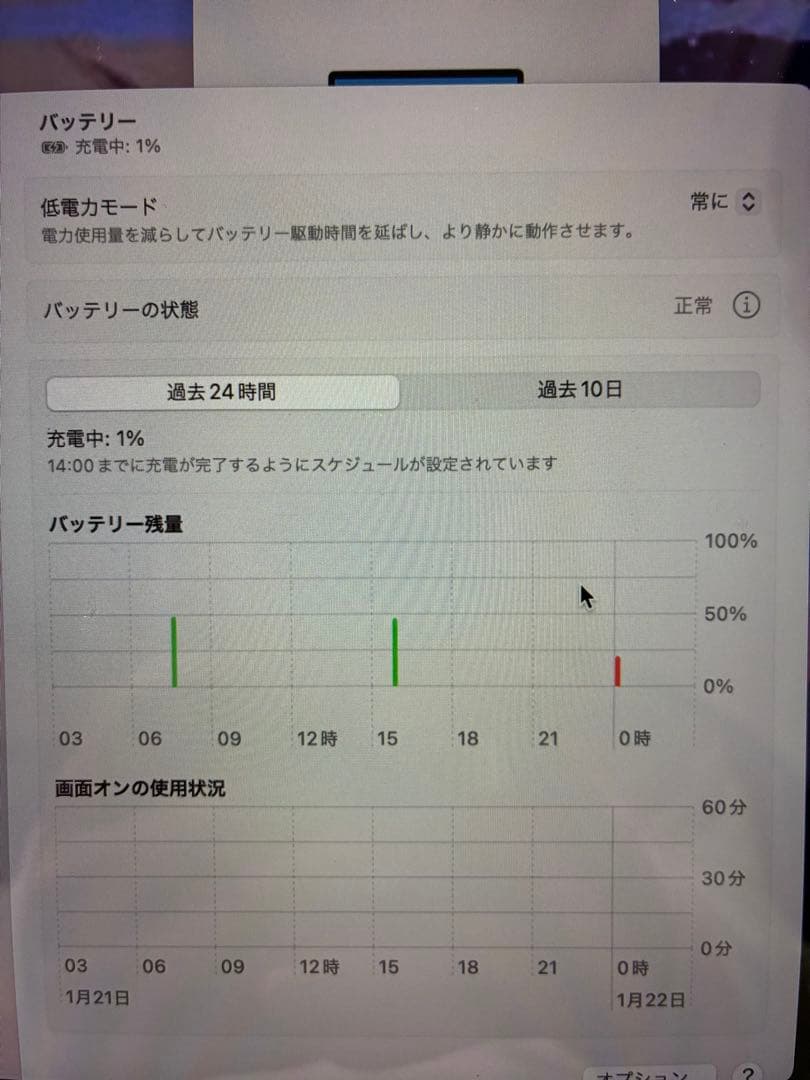Click the 正常 battery status text
The image size is (810, 1080).
(x=695, y=306)
